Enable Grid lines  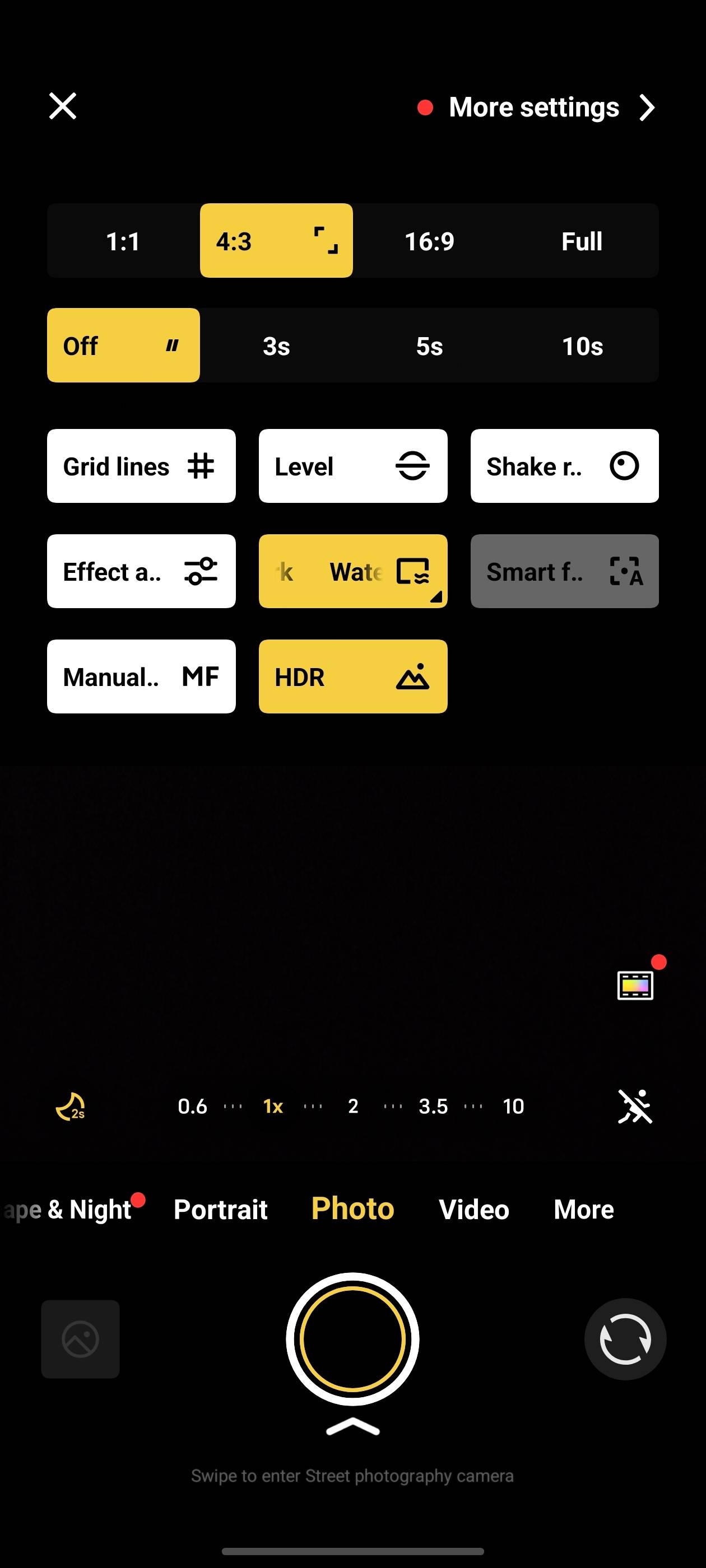click(141, 466)
